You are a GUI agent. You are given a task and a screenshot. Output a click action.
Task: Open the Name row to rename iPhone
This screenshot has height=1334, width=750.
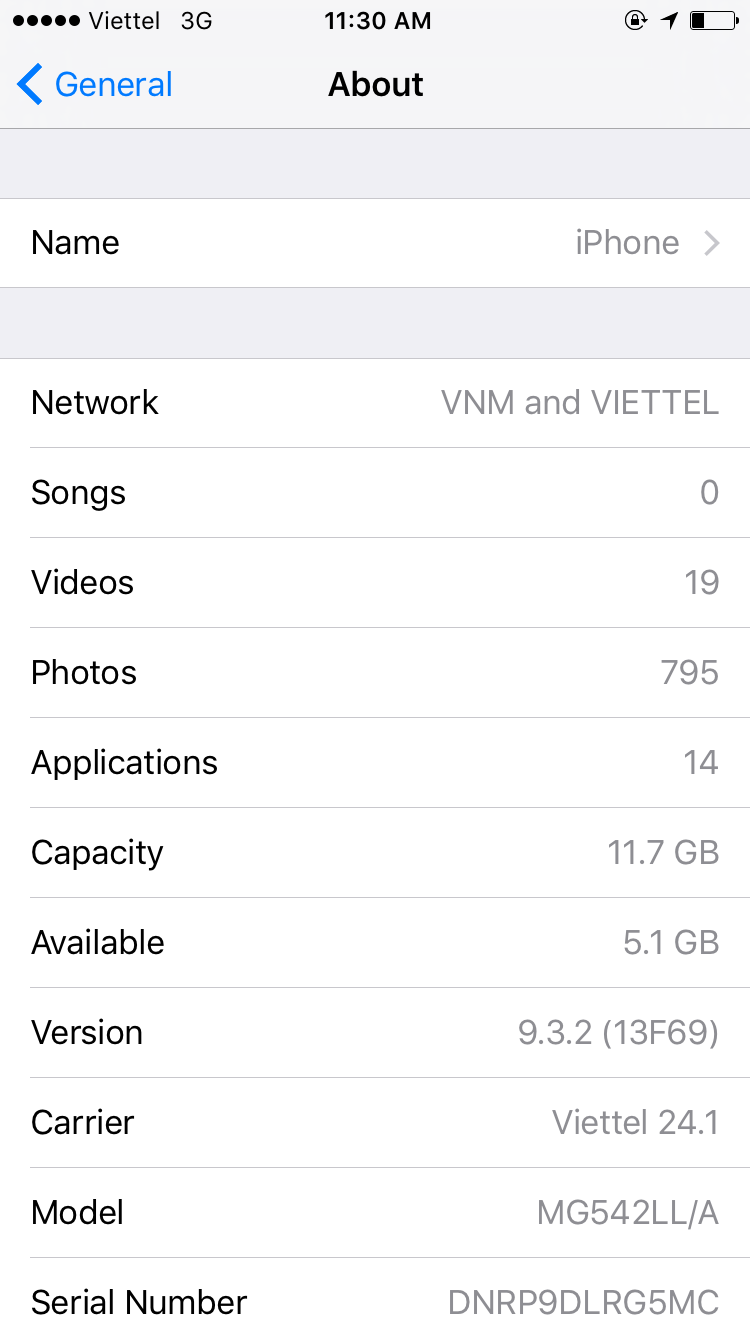375,243
